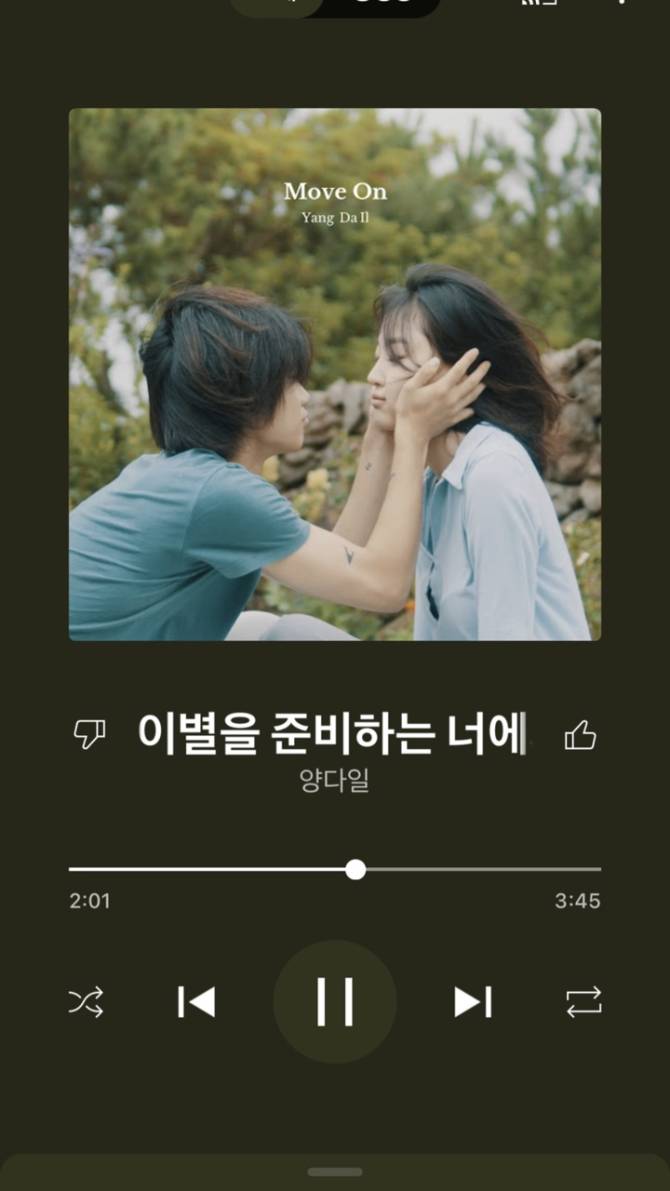This screenshot has width=670, height=1191.
Task: Skip to the next track
Action: [x=472, y=1001]
